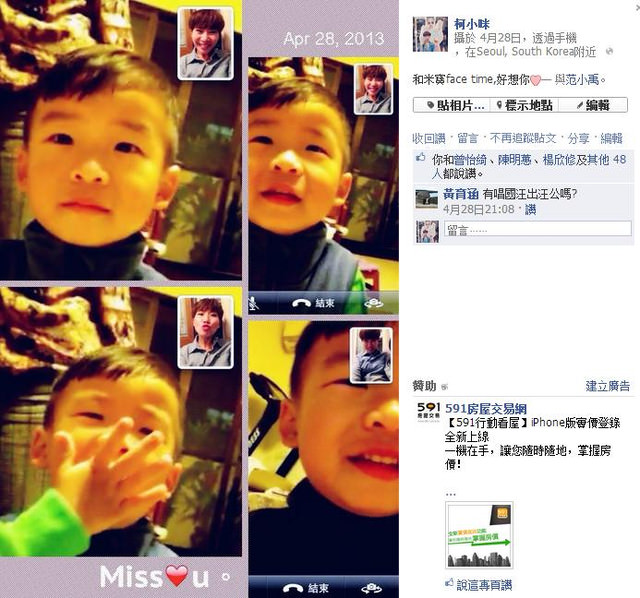Like 黃育涵's comment

click(530, 209)
